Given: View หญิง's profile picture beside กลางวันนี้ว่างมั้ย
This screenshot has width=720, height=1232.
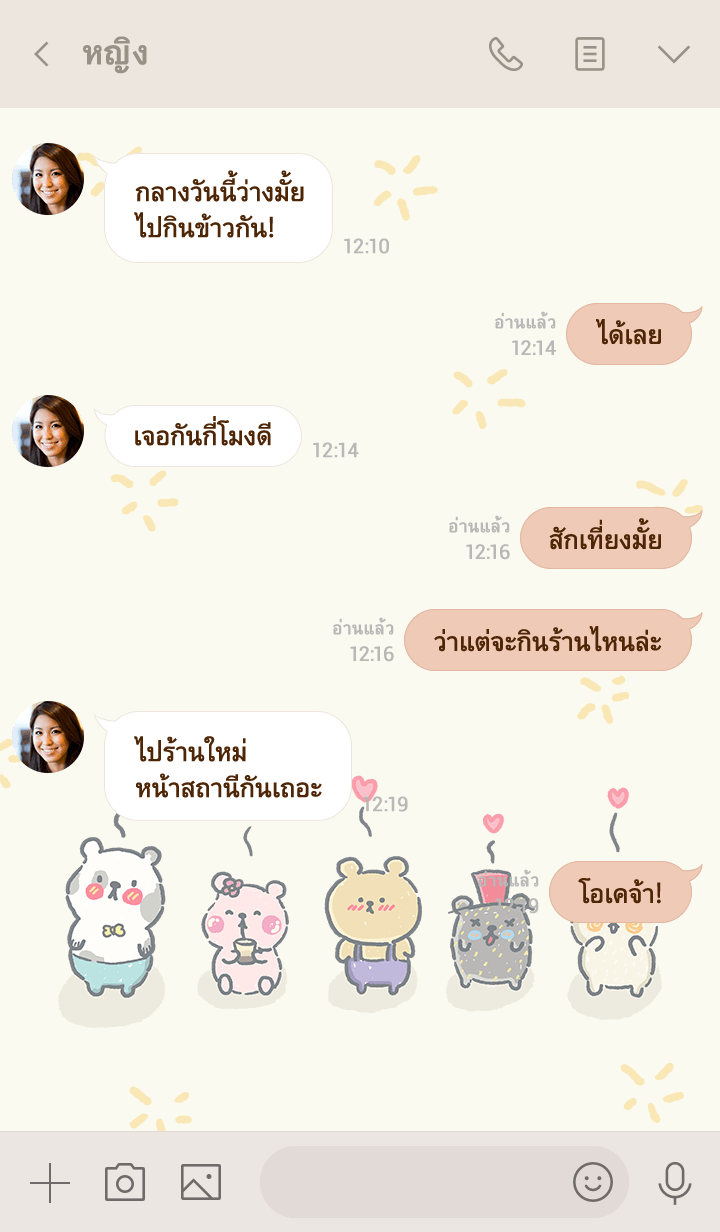Looking at the screenshot, I should [x=48, y=179].
